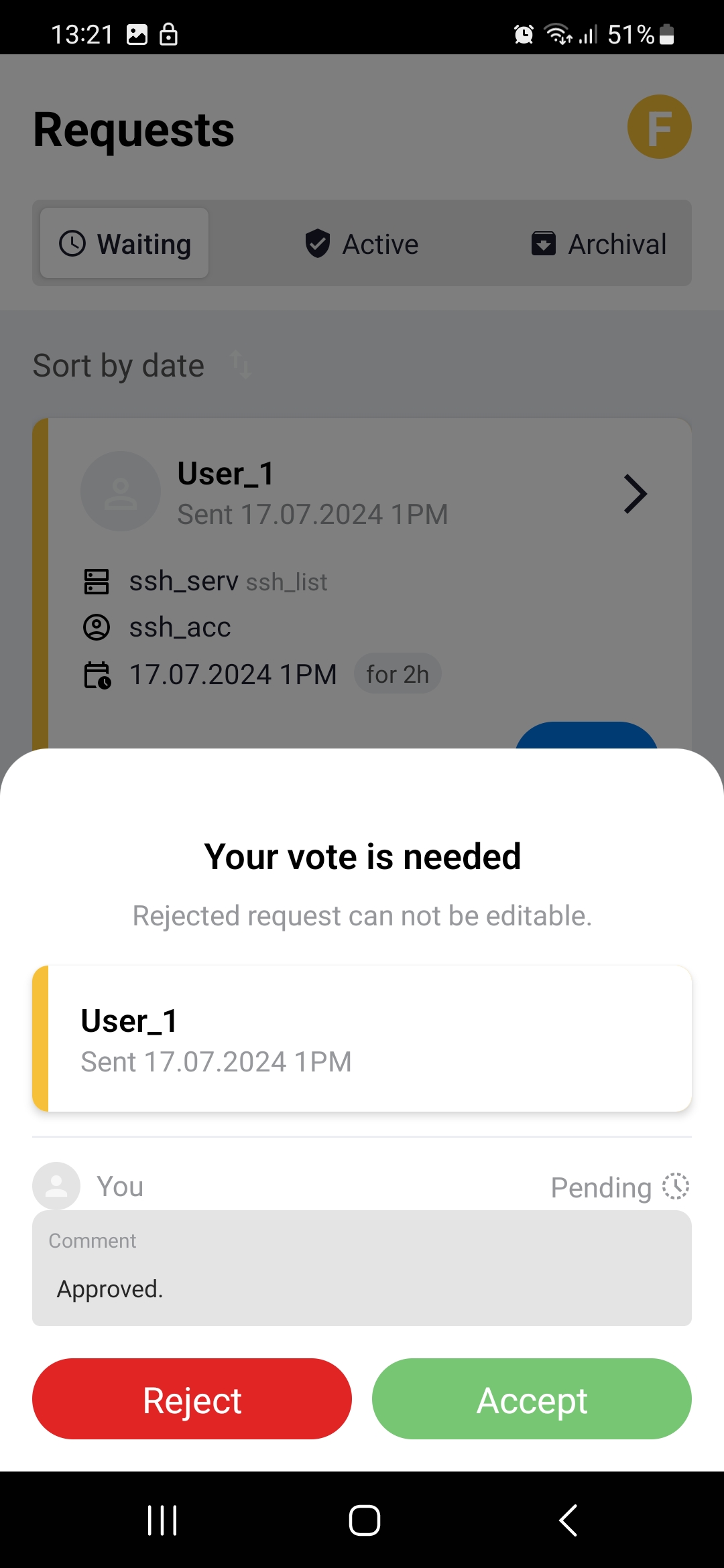The width and height of the screenshot is (724, 1568).
Task: Tap the system back button
Action: pos(568,1520)
